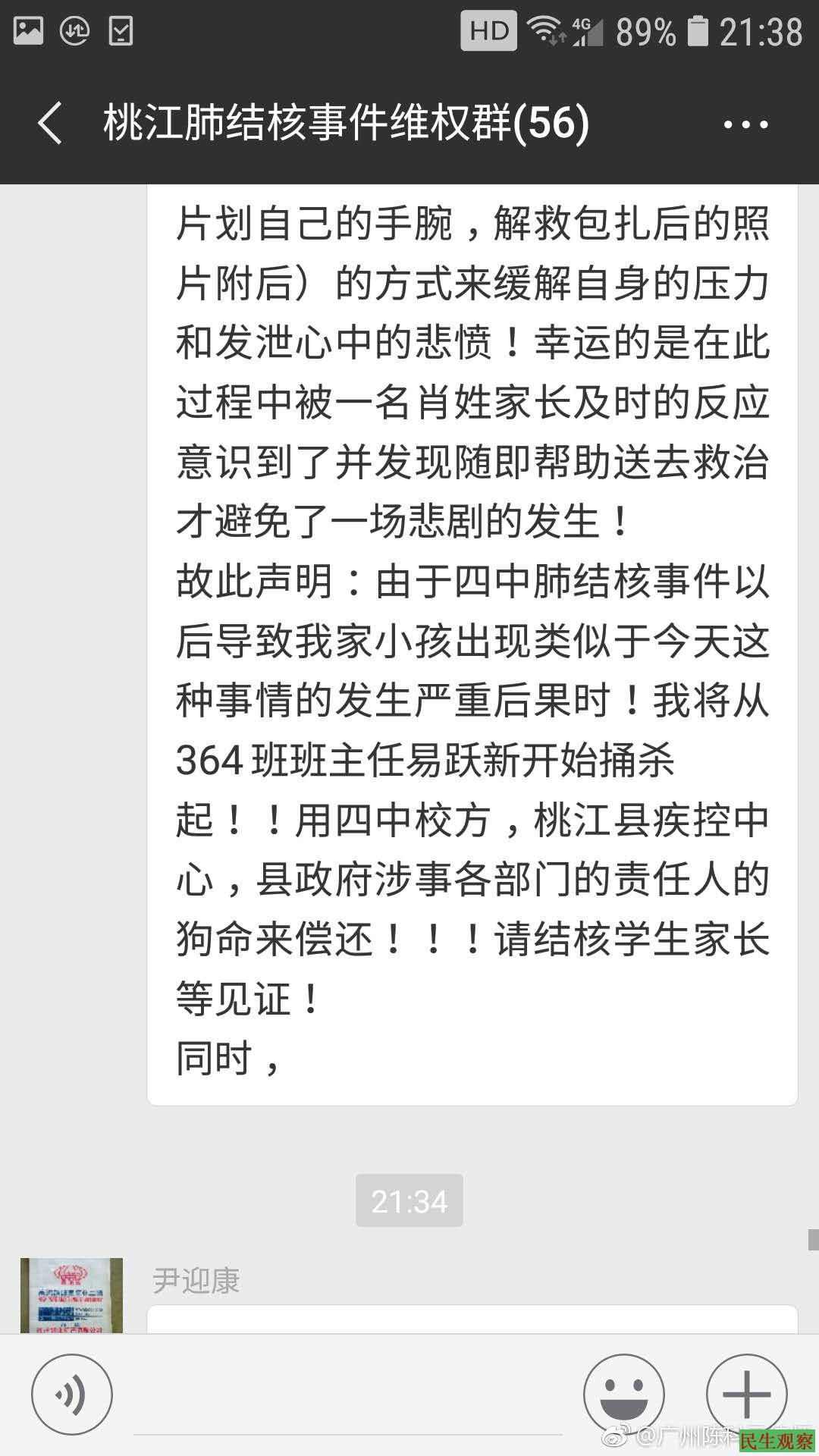Go back from the group chat
The image size is (819, 1456).
pyautogui.click(x=50, y=123)
